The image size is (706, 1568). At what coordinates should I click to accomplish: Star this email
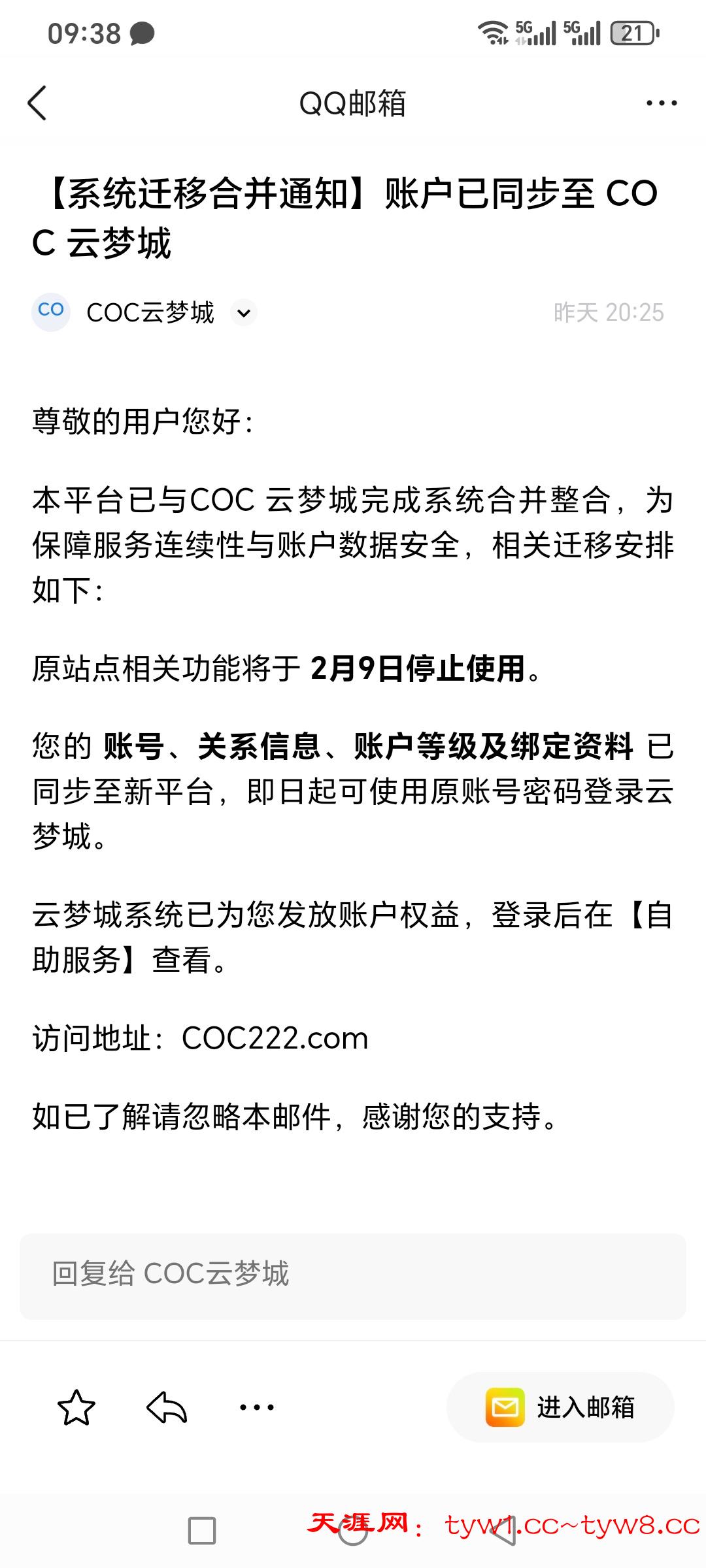coord(76,1407)
